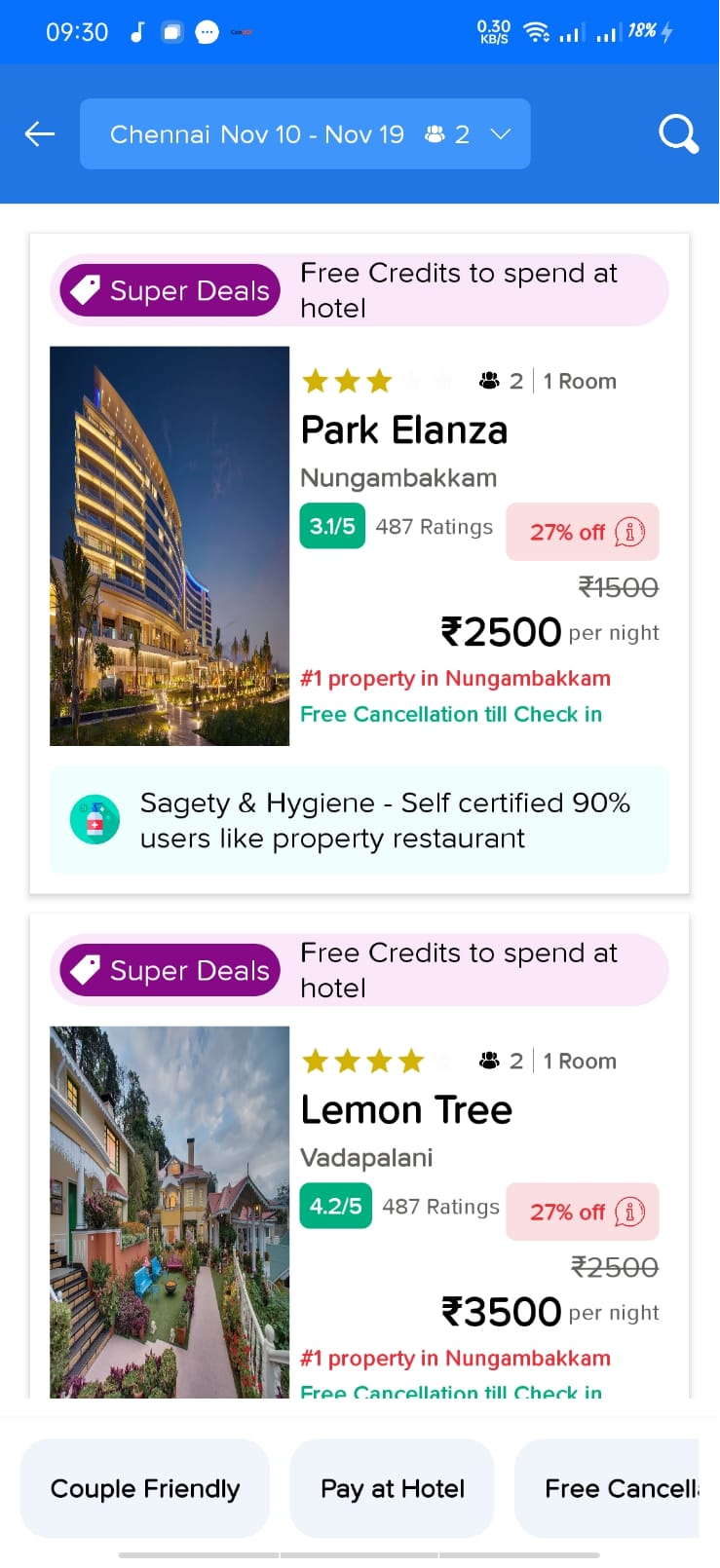Tap the 27% off info icon for Park Elanza
The width and height of the screenshot is (720, 1568).
point(629,532)
